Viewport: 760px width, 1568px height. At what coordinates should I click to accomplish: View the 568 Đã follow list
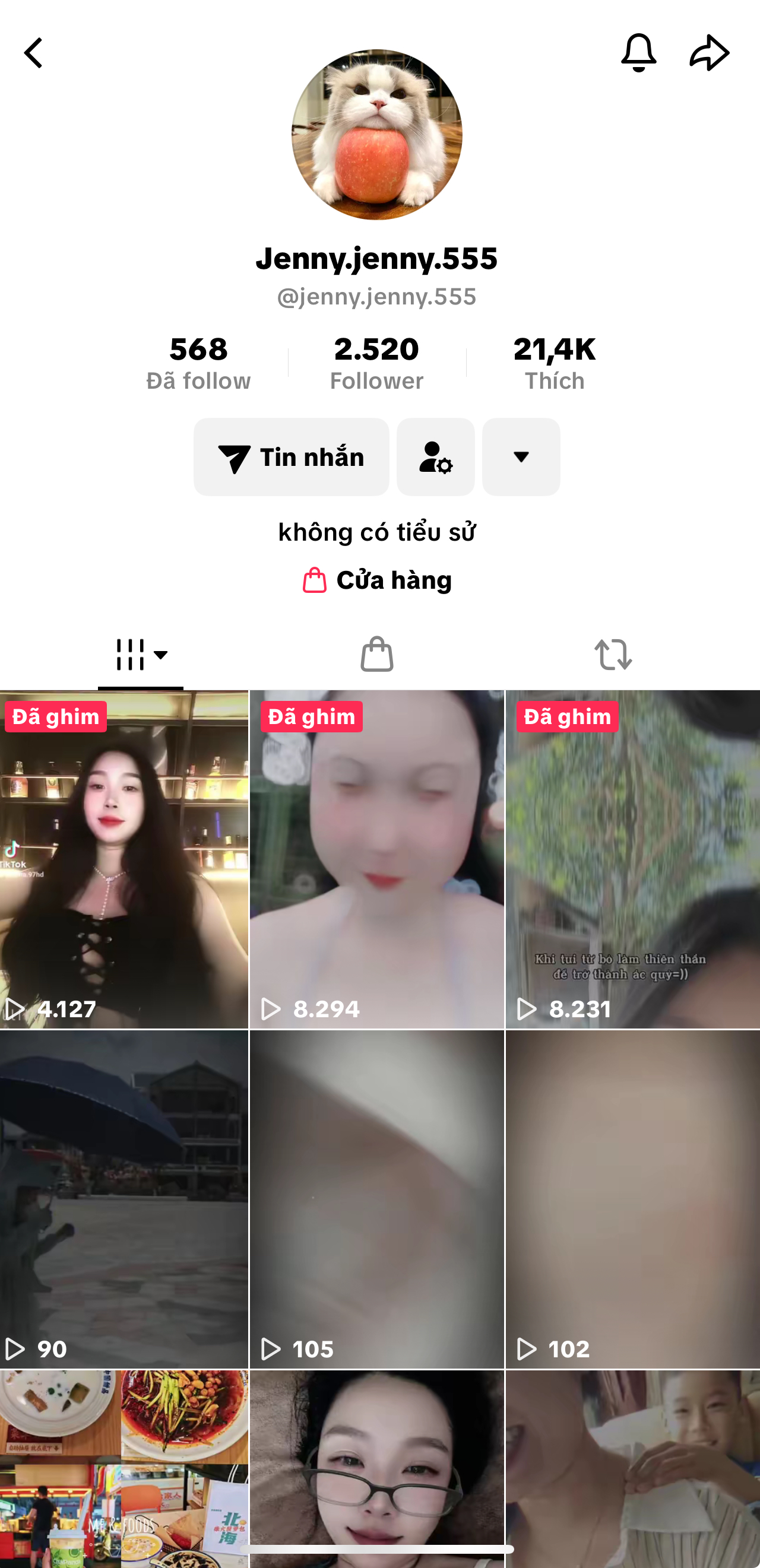pos(198,363)
